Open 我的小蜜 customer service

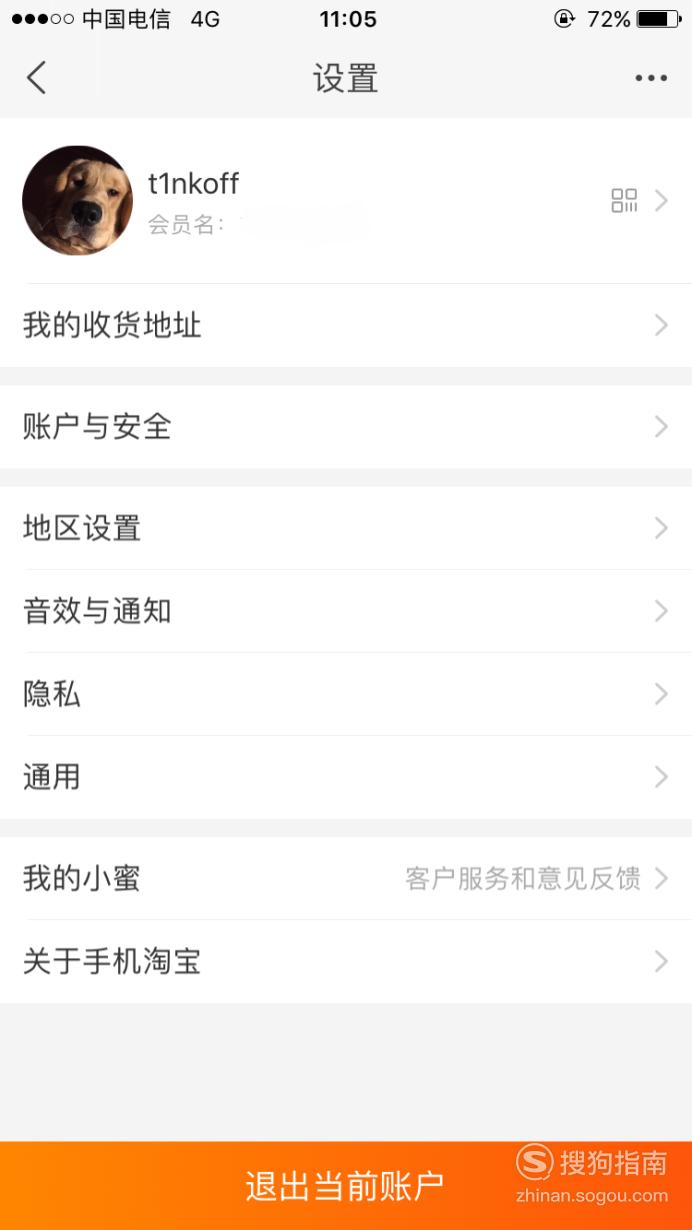[346, 879]
